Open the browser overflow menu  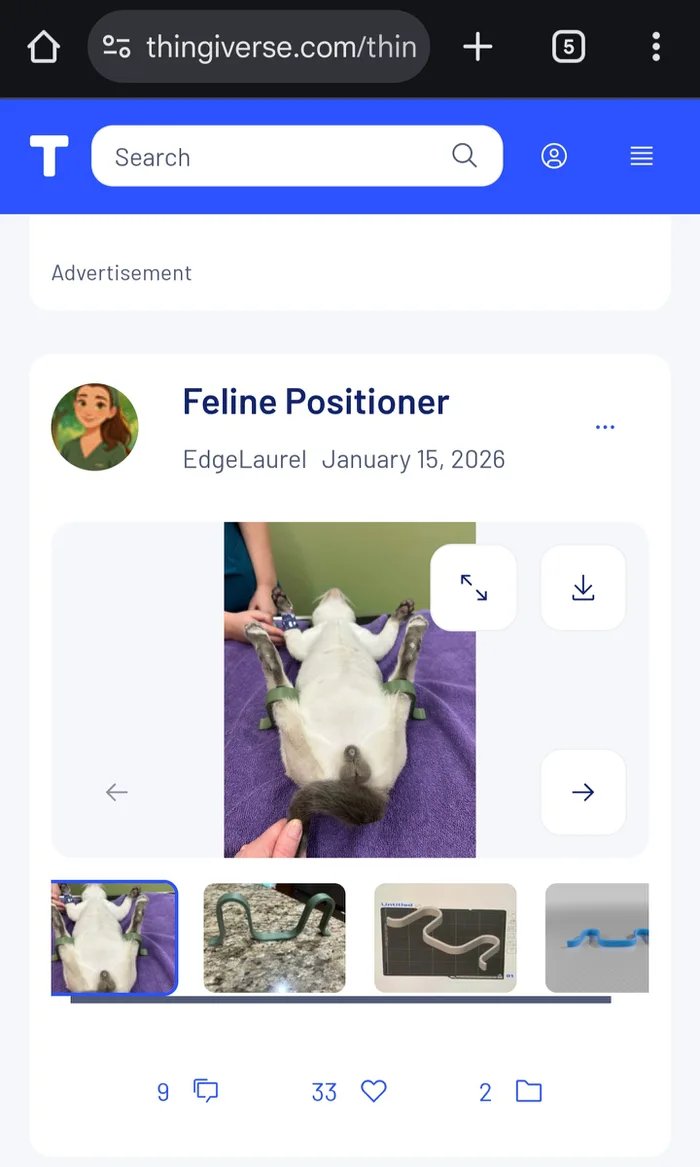coord(656,46)
